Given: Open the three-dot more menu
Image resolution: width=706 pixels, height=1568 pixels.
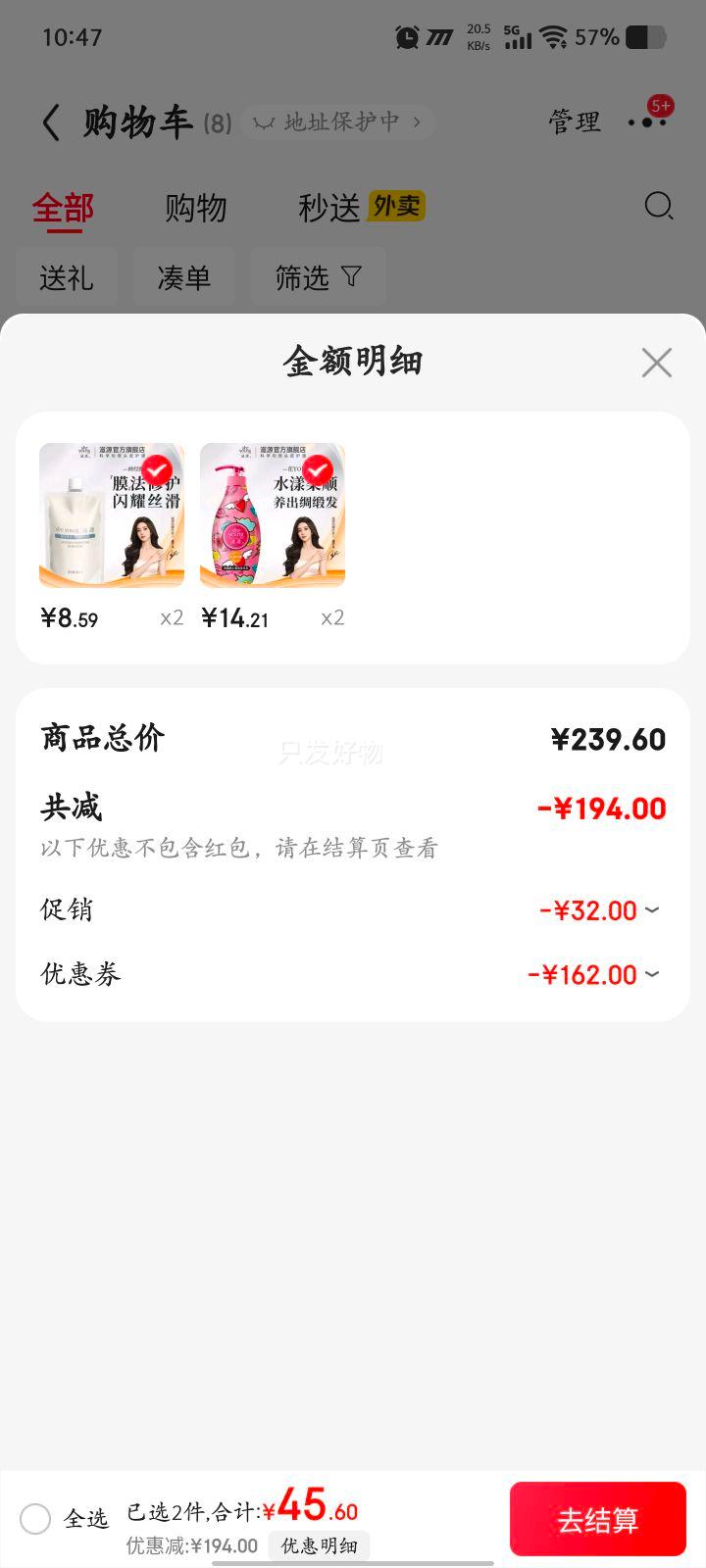Looking at the screenshot, I should (x=647, y=122).
